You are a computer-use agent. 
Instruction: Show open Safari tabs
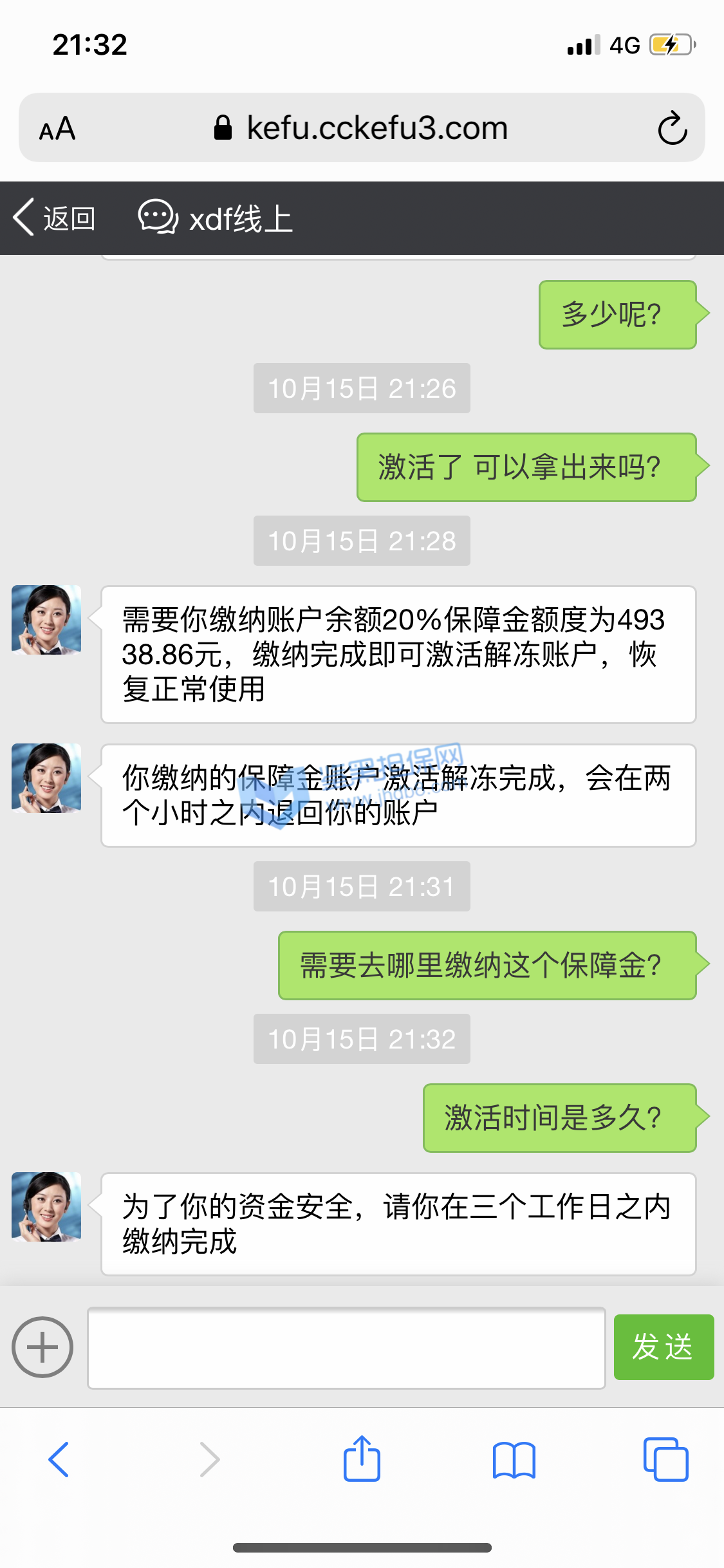point(665,1459)
